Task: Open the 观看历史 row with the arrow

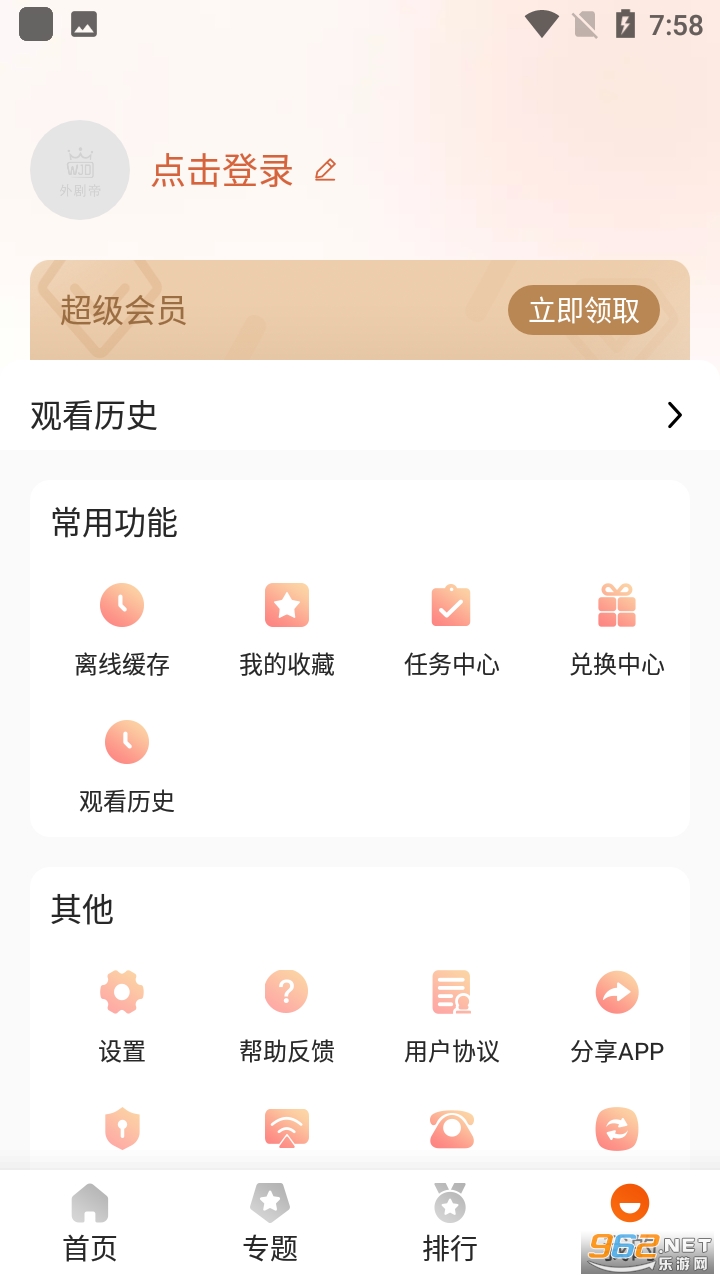Action: (360, 415)
